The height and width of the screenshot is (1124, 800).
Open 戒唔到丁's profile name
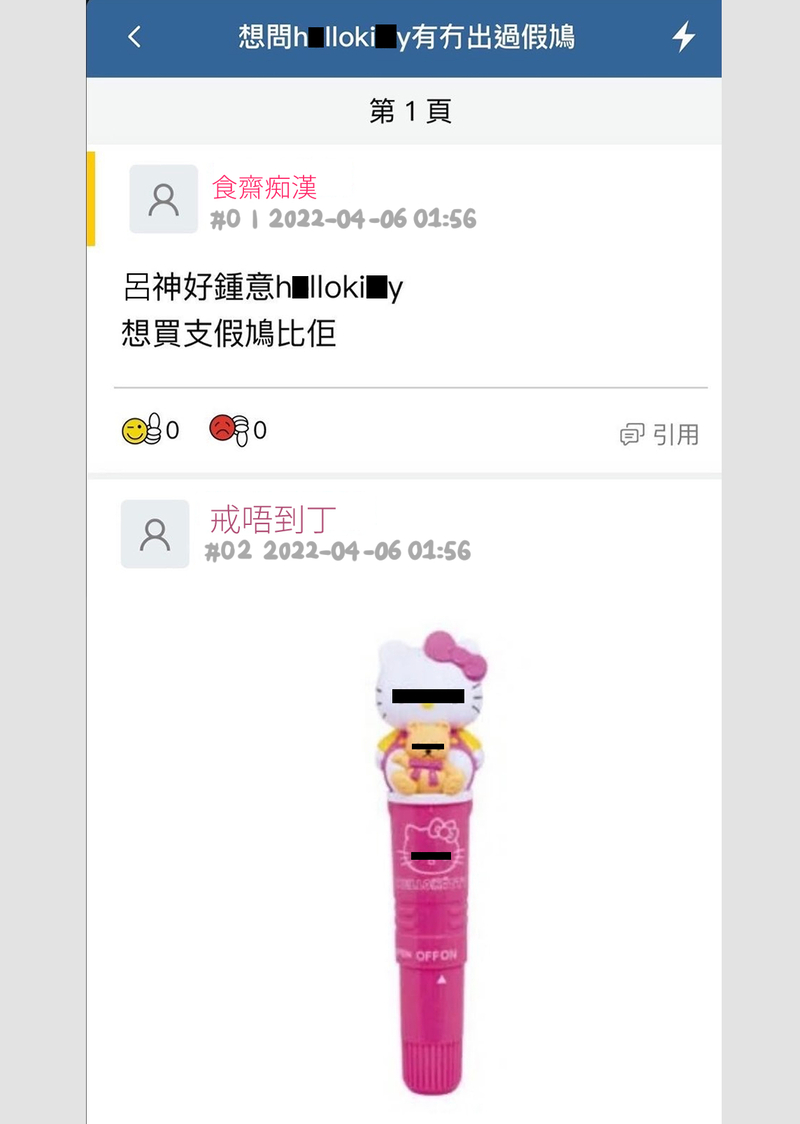[273, 520]
